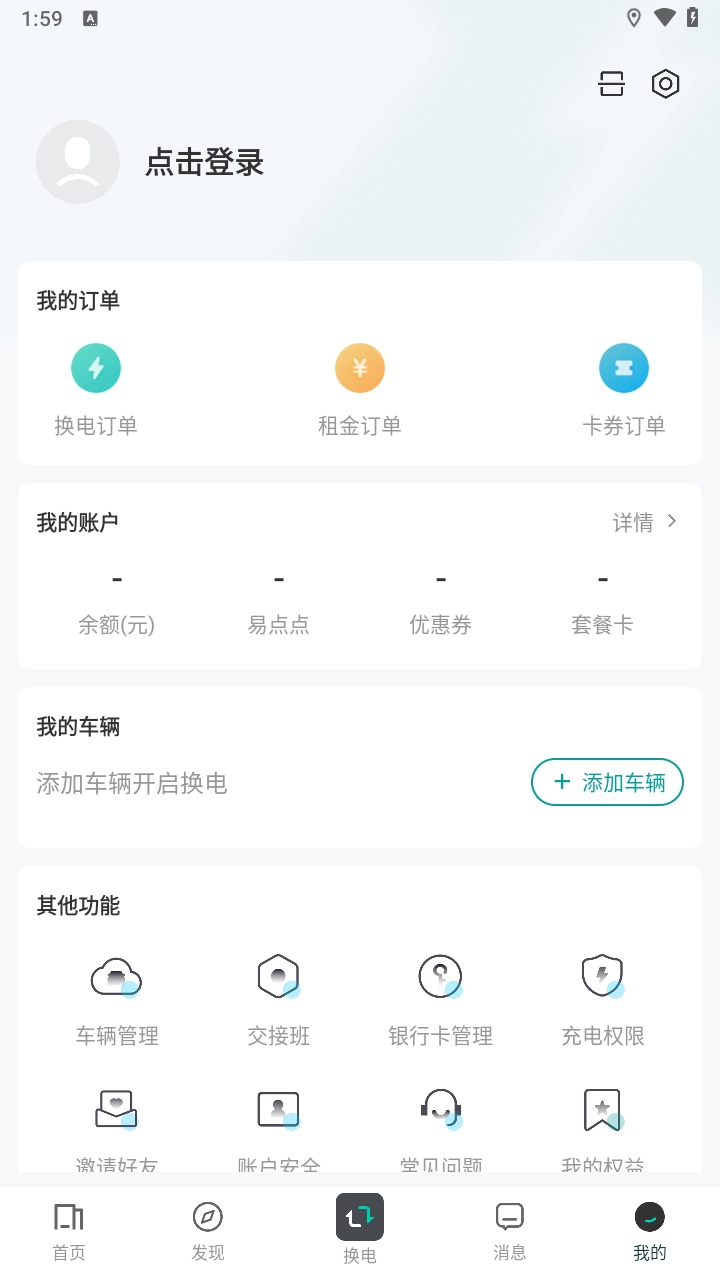720x1280 pixels.
Task: Open 卡券订单 orders
Action: 623,389
